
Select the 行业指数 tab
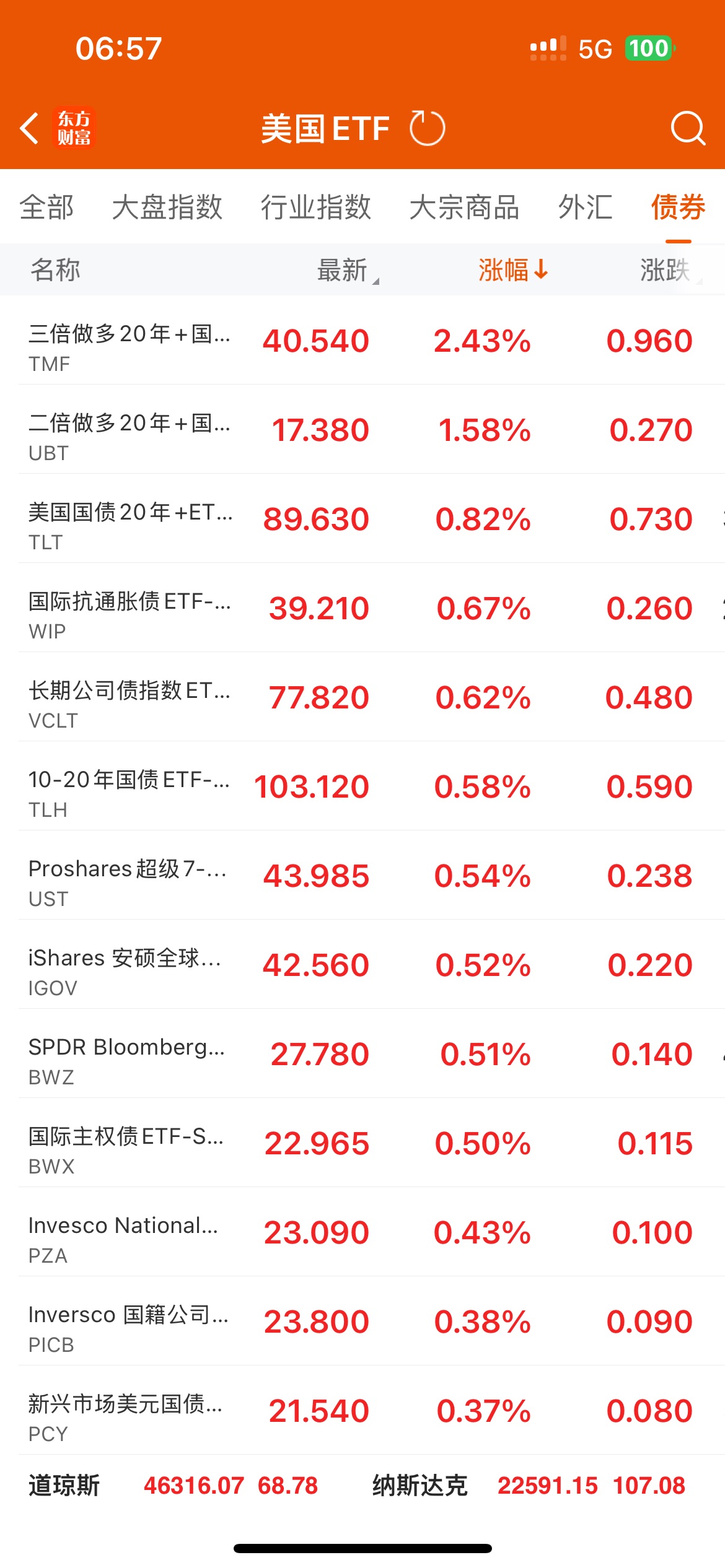pos(315,207)
